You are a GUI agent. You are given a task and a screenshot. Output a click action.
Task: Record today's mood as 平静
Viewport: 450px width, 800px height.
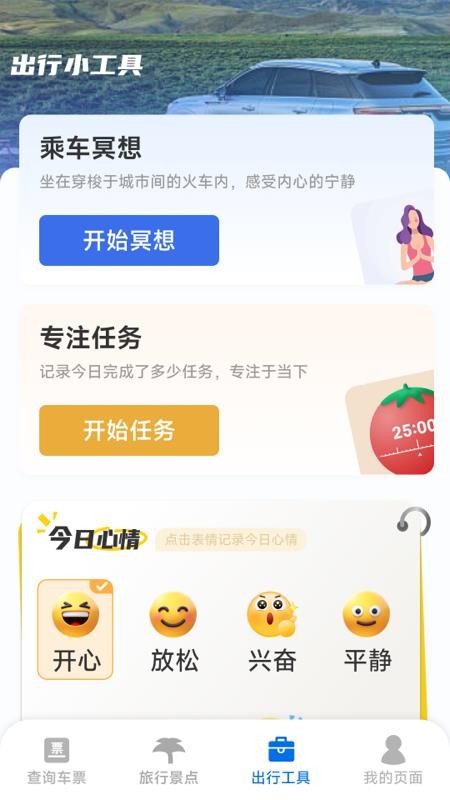pyautogui.click(x=367, y=632)
